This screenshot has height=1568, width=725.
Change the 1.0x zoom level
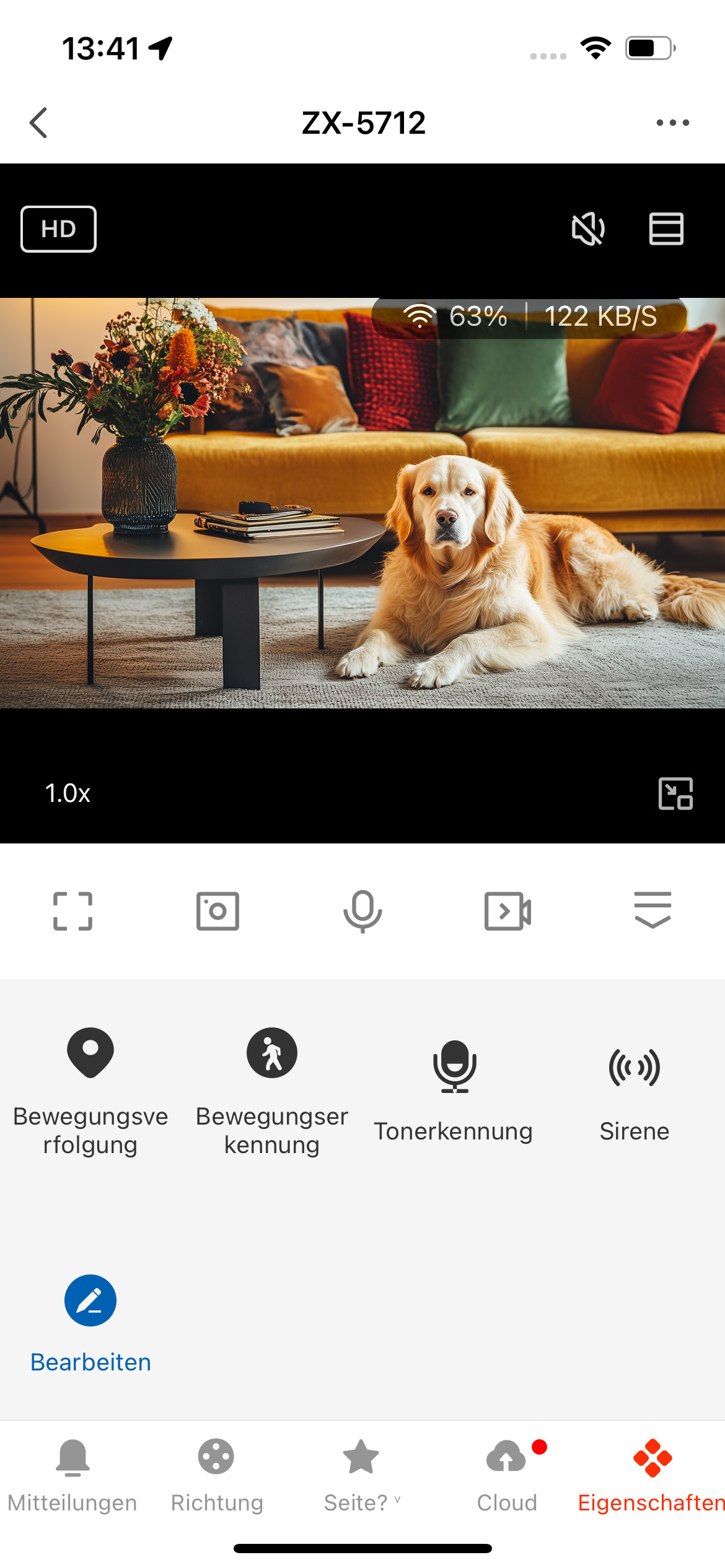point(68,793)
